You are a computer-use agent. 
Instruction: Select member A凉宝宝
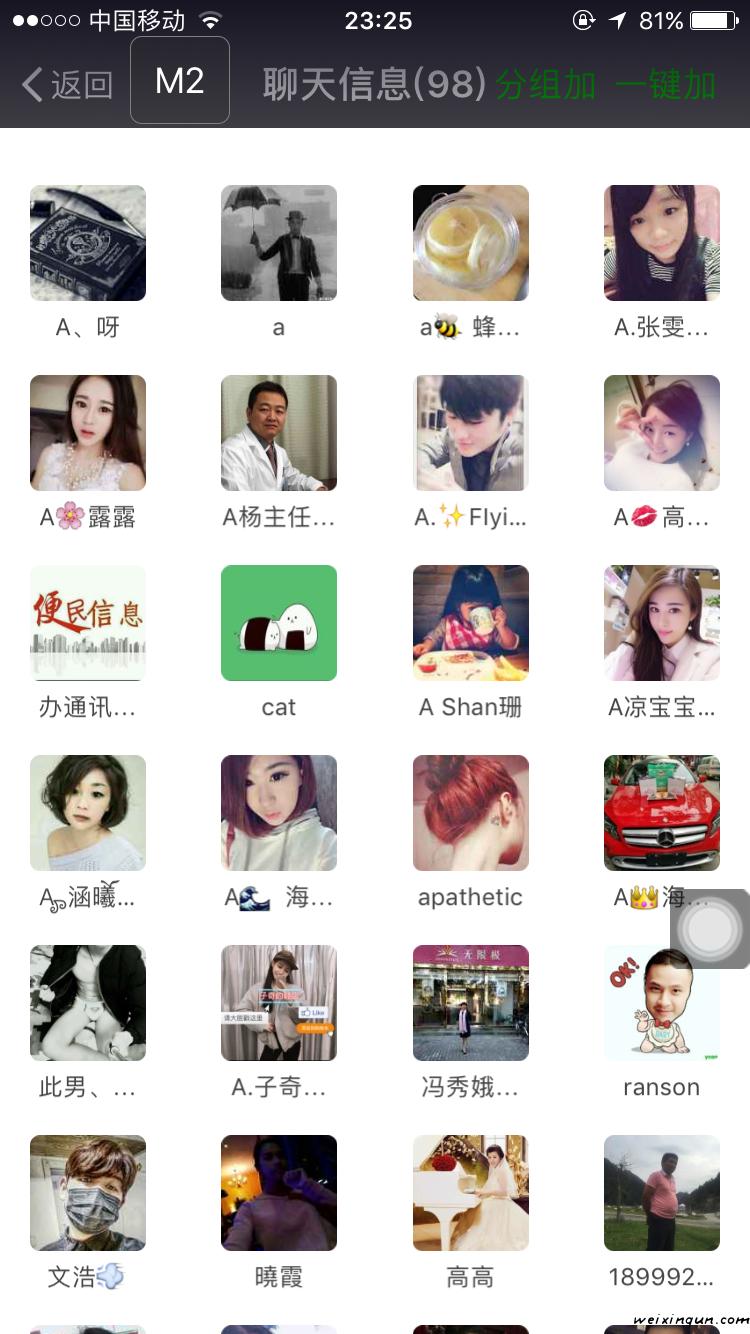[x=662, y=623]
